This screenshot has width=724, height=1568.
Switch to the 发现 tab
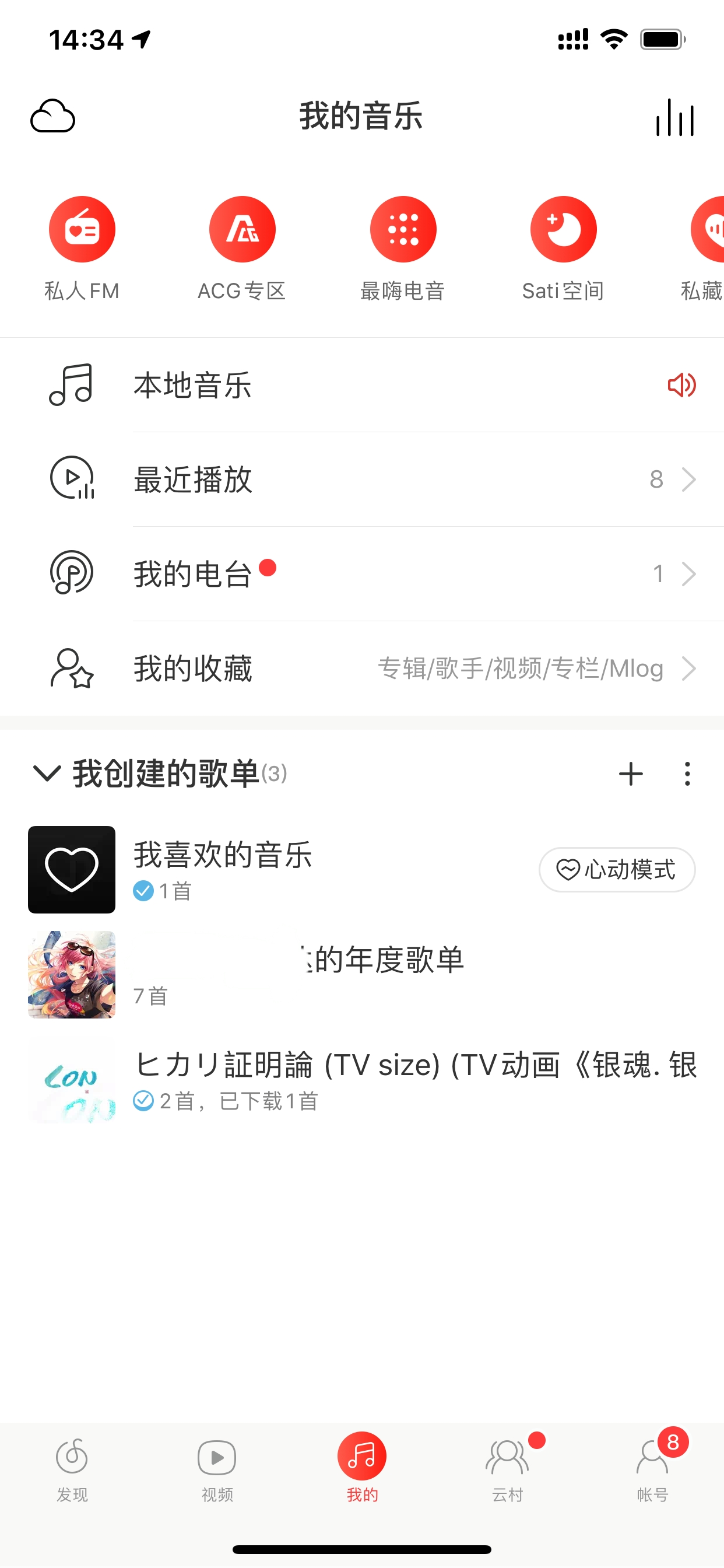click(x=72, y=1468)
